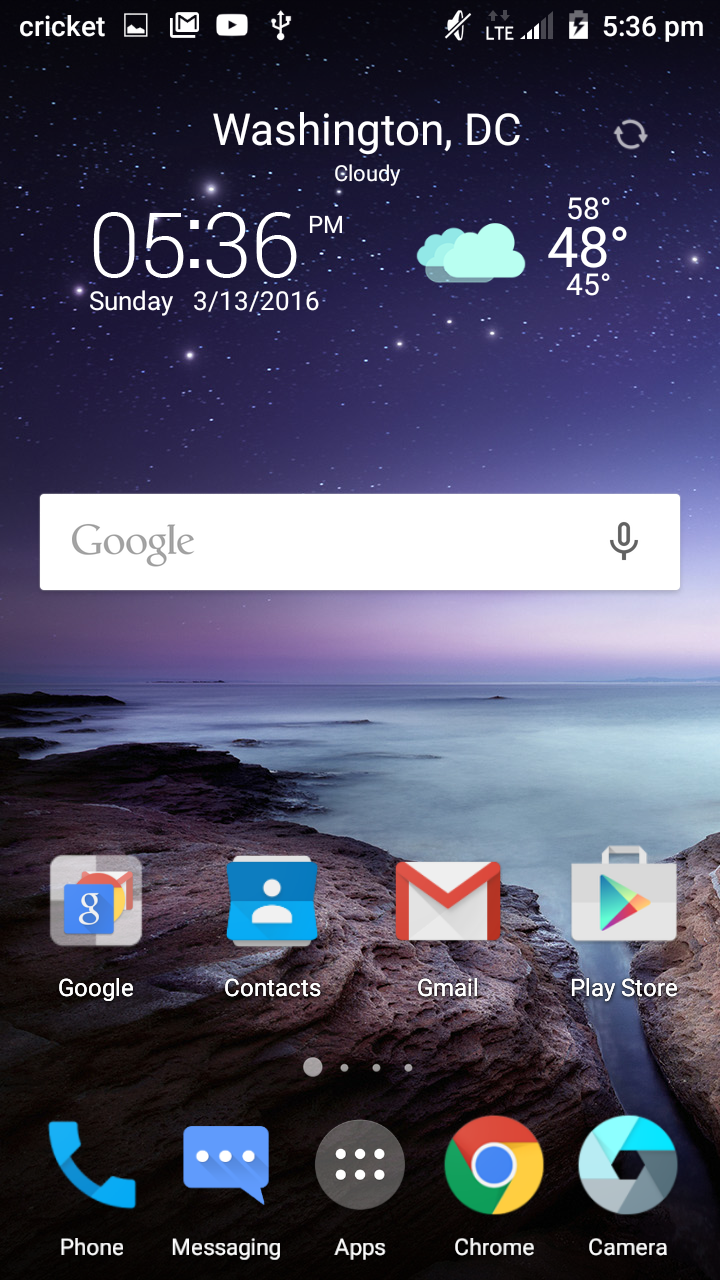The image size is (720, 1280).
Task: Tap the 05:36 clock widget
Action: [196, 245]
